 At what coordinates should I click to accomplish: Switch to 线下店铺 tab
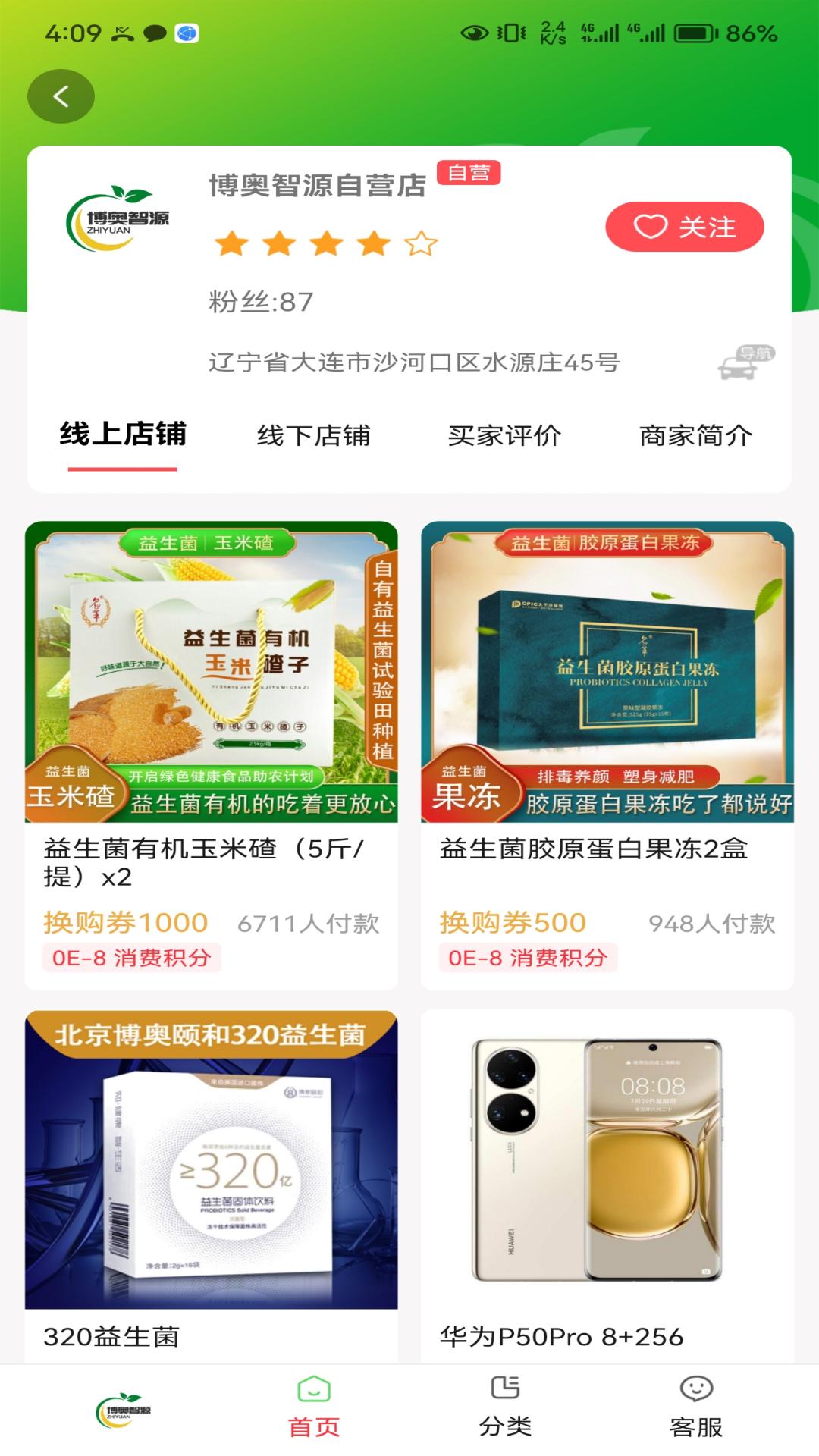click(x=313, y=436)
